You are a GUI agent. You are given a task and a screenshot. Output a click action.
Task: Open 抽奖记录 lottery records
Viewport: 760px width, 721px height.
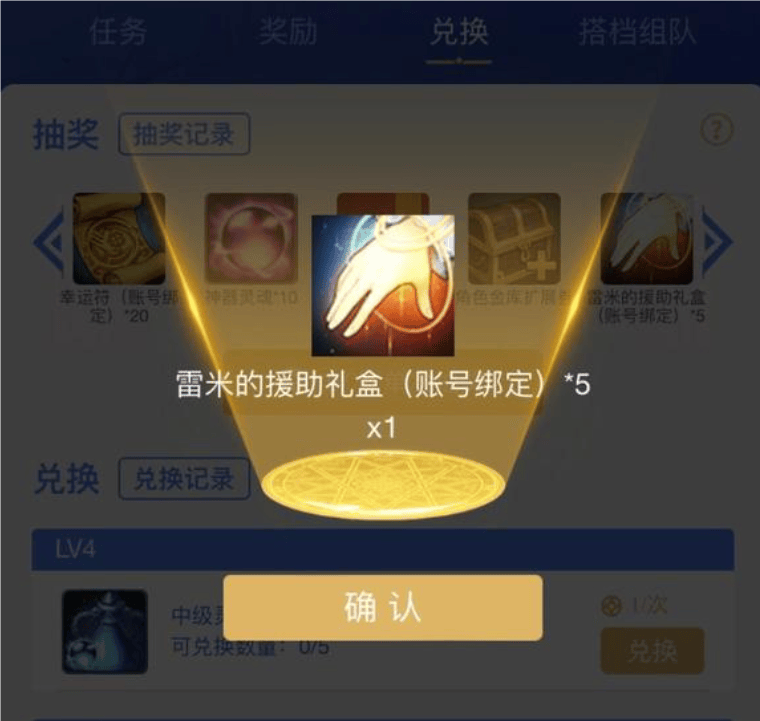click(x=184, y=134)
